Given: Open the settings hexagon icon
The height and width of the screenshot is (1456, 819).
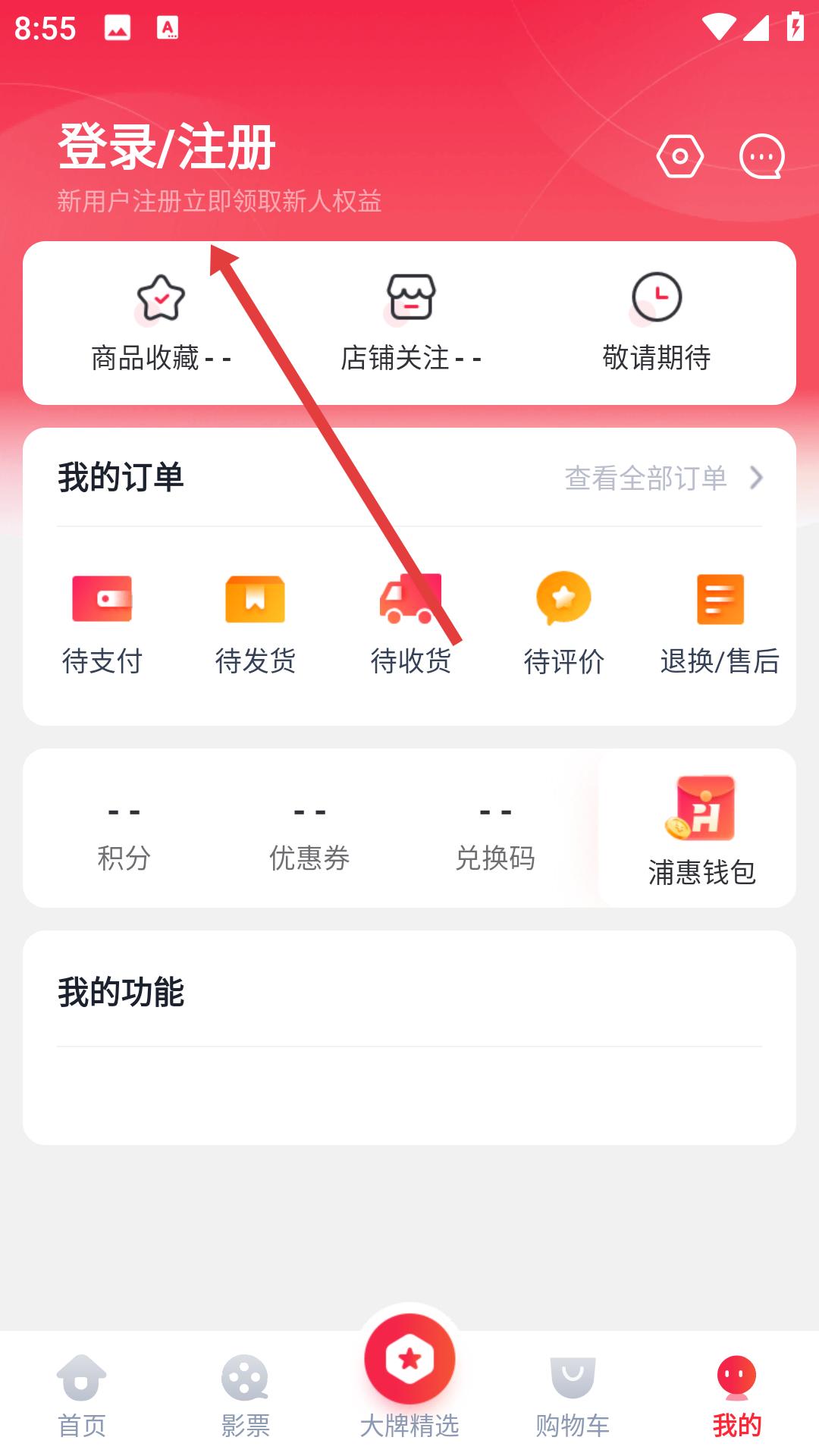Looking at the screenshot, I should pyautogui.click(x=679, y=157).
